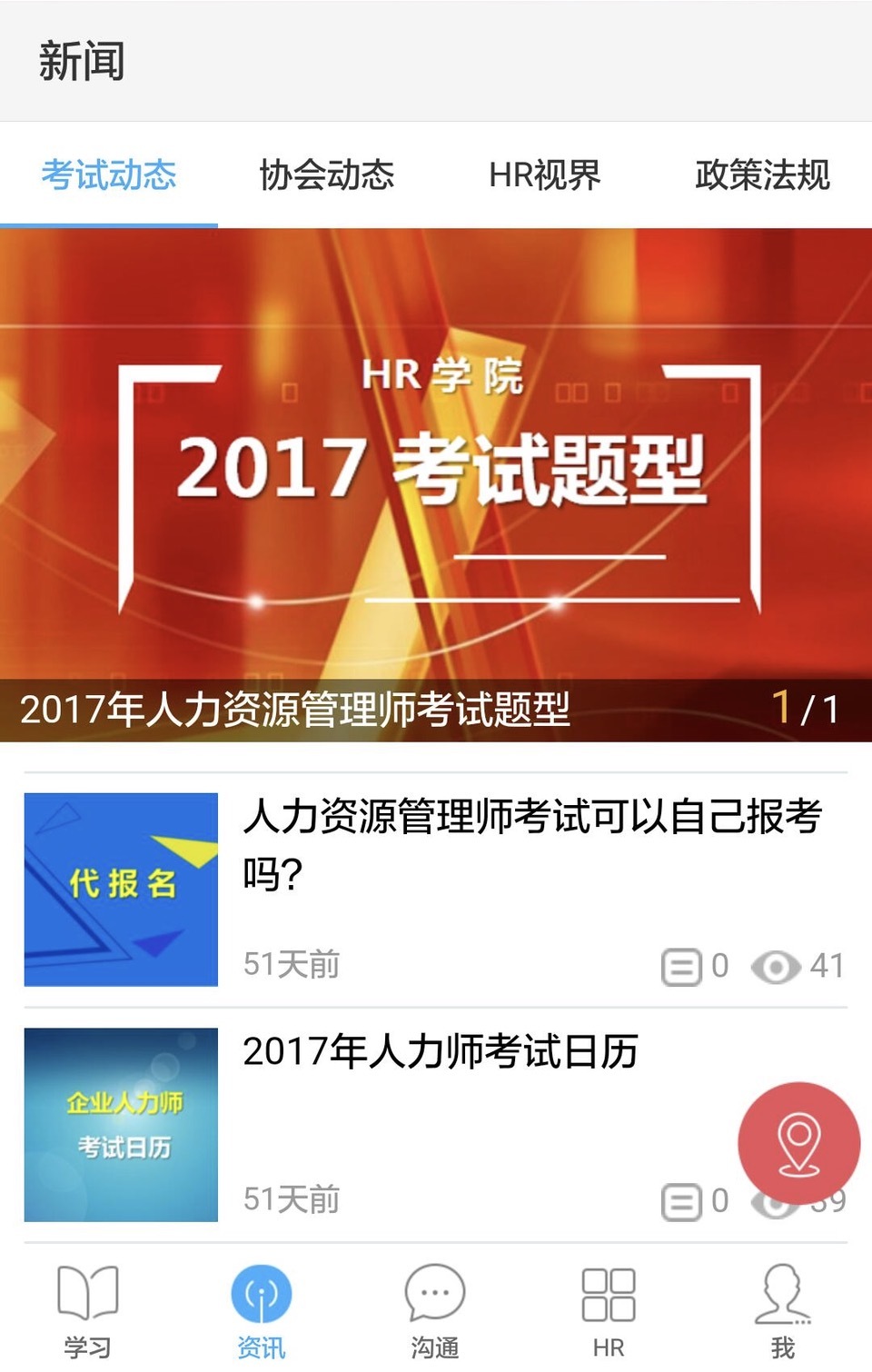The width and height of the screenshot is (872, 1372).
Task: Select the 资讯 bottom tab
Action: pos(262,1310)
